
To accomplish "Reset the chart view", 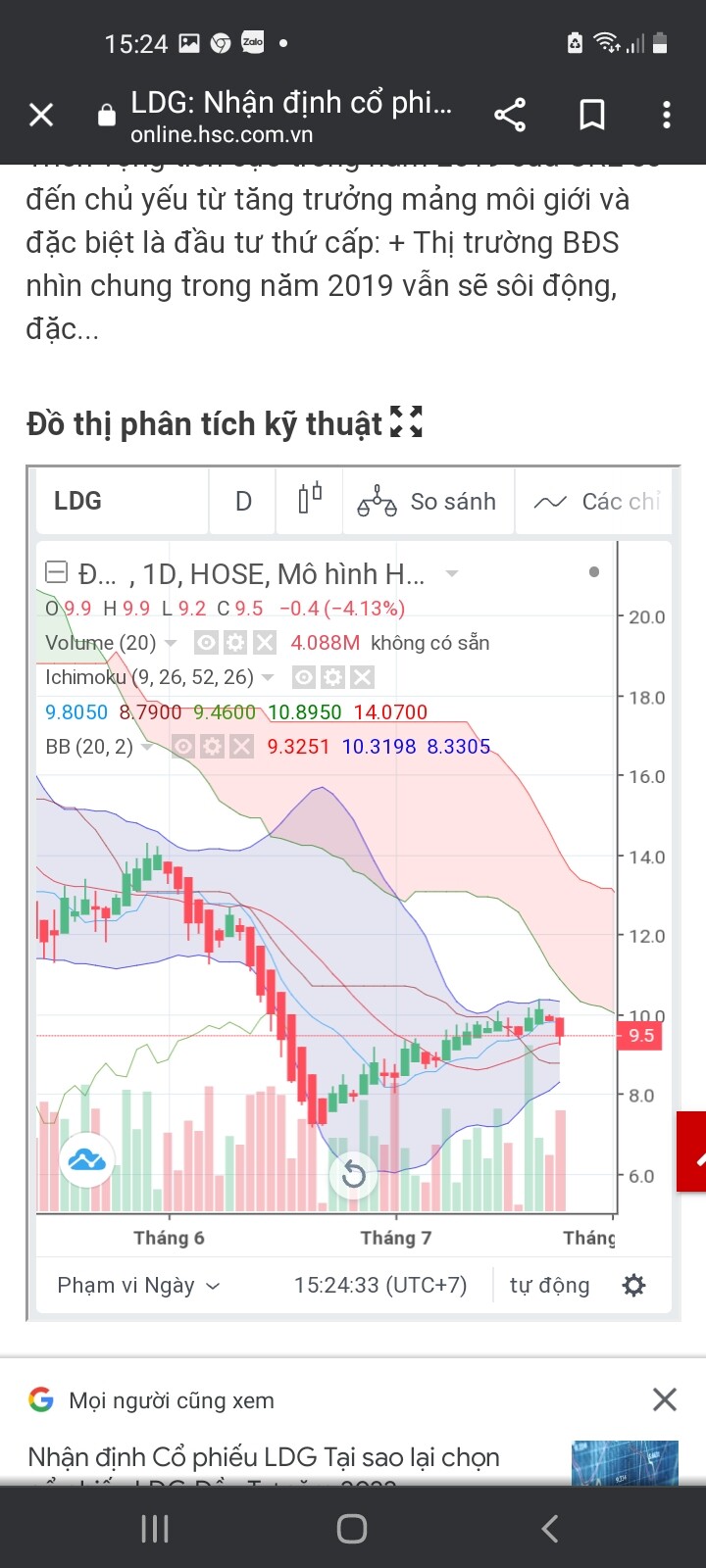I will tap(354, 1175).
